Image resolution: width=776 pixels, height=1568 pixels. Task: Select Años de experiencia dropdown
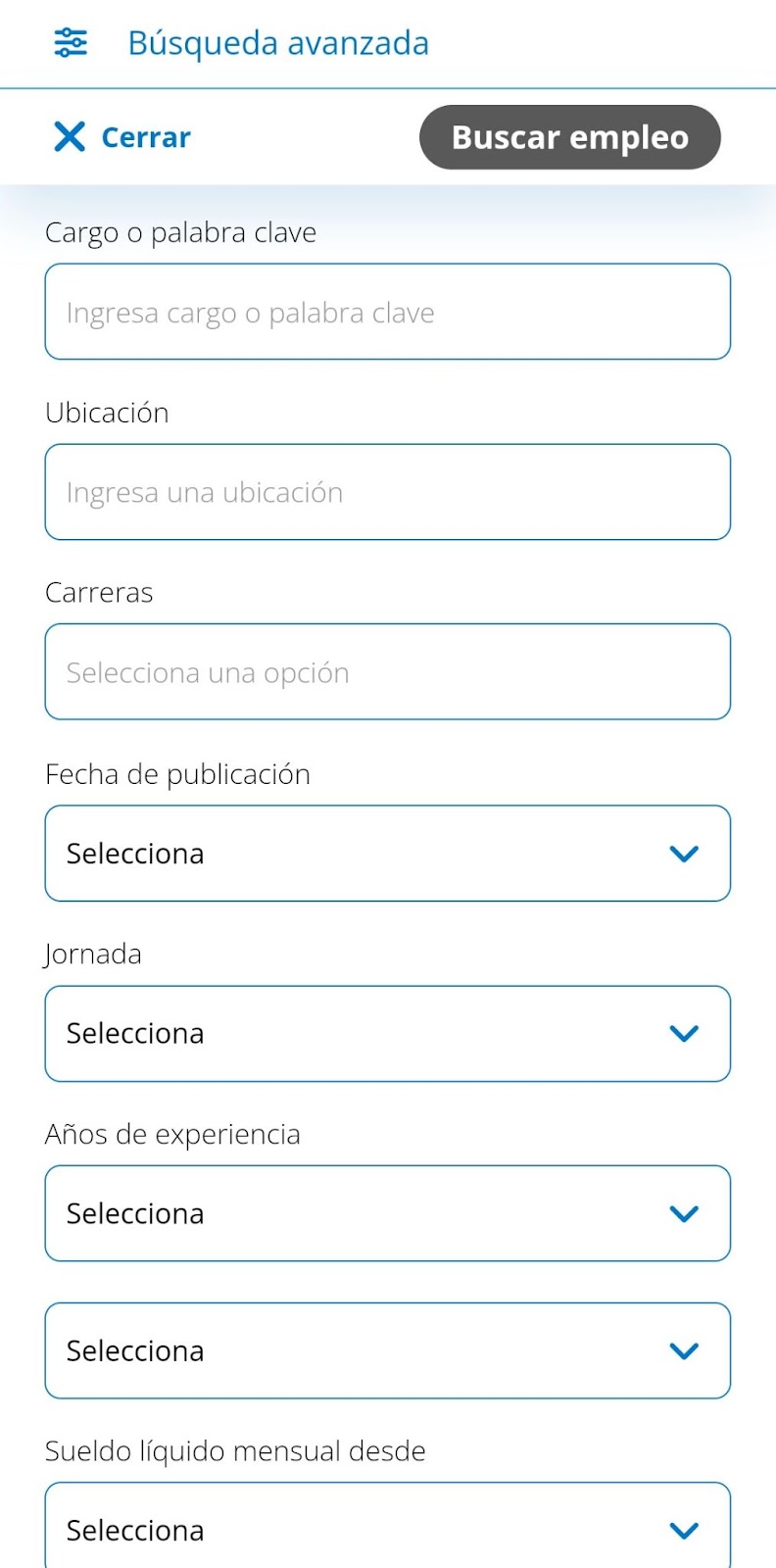(x=388, y=1213)
